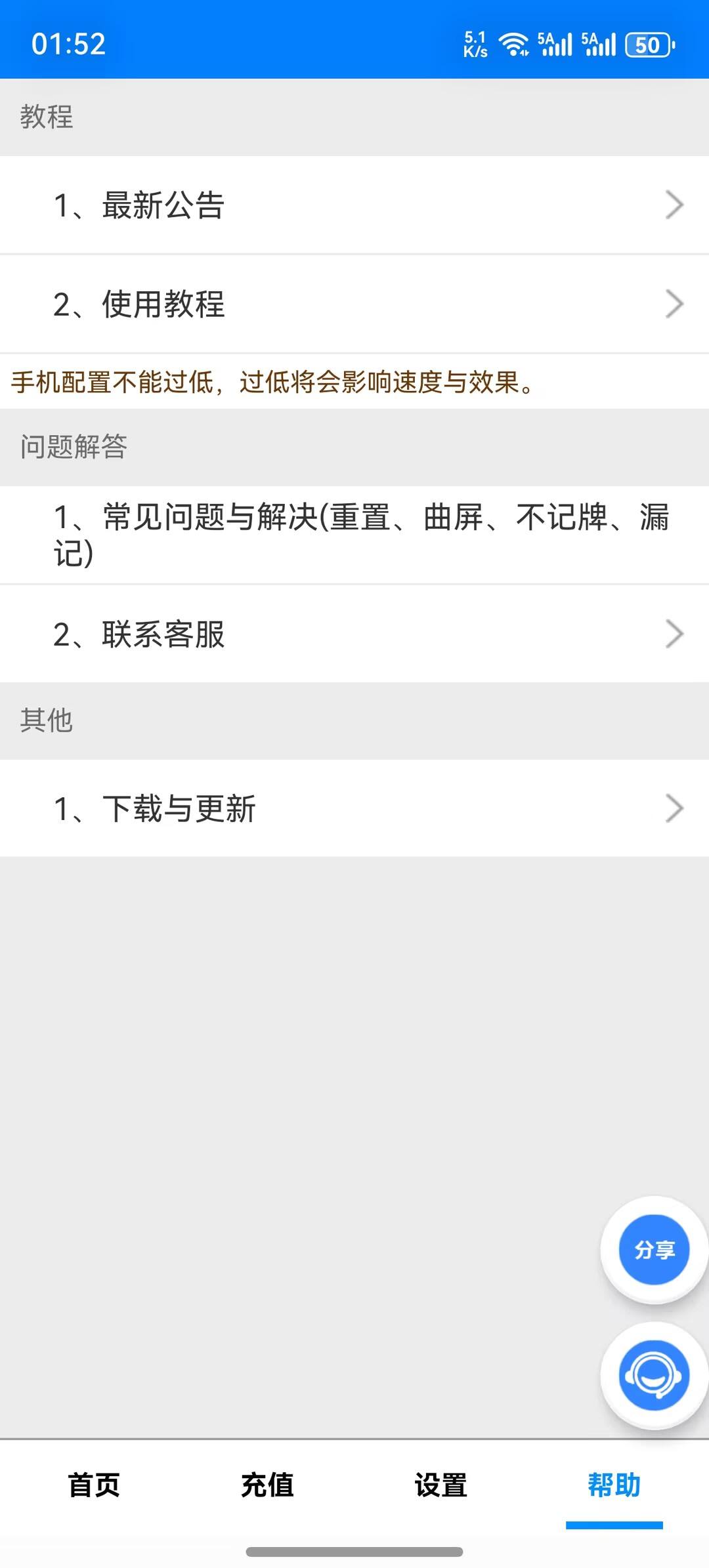Switch to the 充值 recharge tab
Screen dimensions: 709x1568
click(267, 1485)
